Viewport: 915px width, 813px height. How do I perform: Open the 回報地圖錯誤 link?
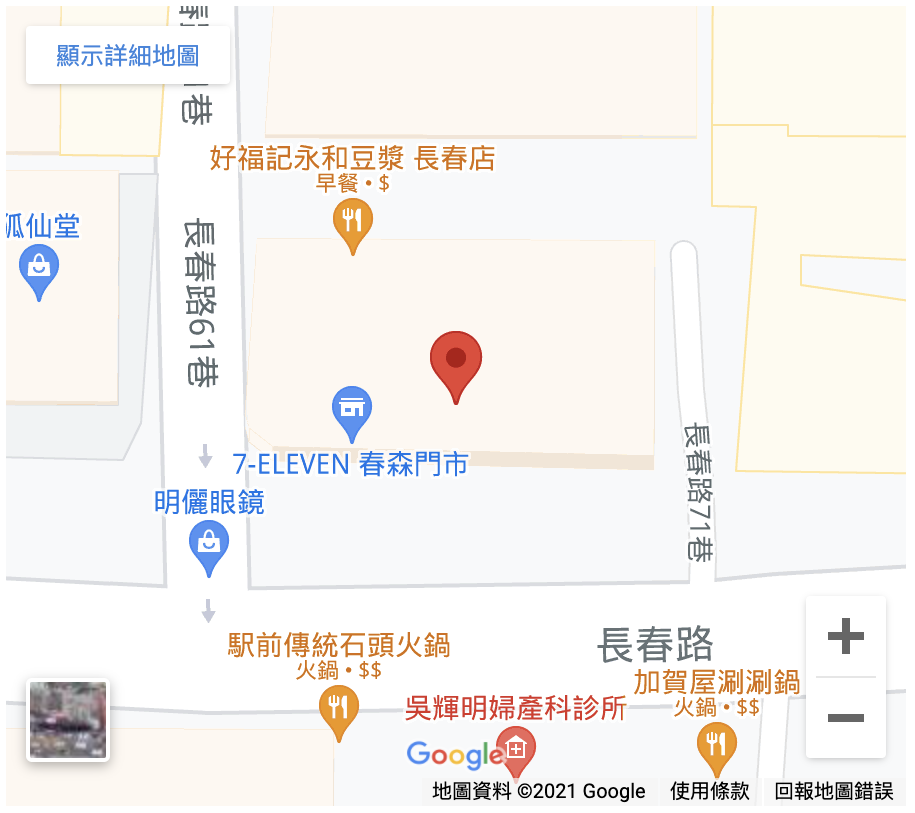click(x=834, y=791)
